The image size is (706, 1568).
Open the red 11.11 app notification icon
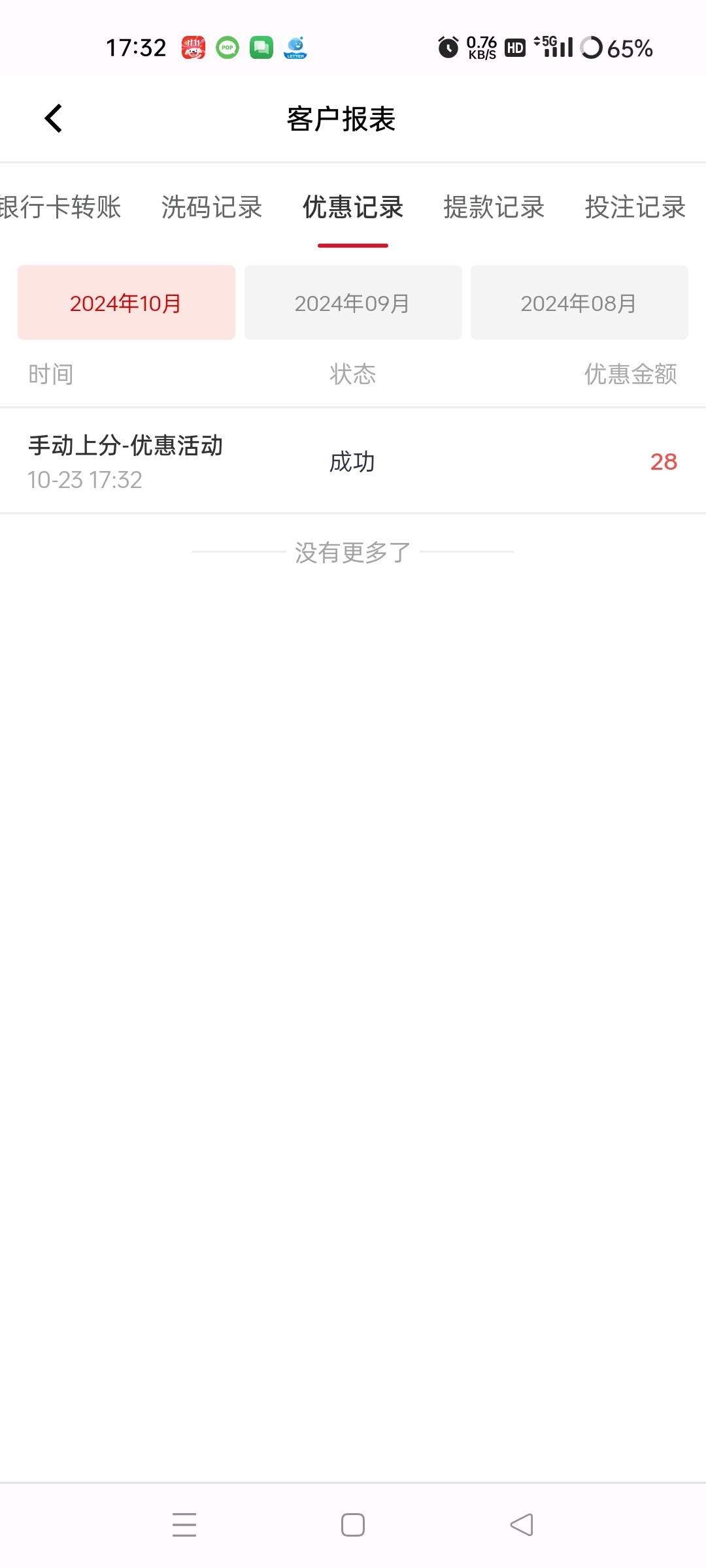pos(193,46)
